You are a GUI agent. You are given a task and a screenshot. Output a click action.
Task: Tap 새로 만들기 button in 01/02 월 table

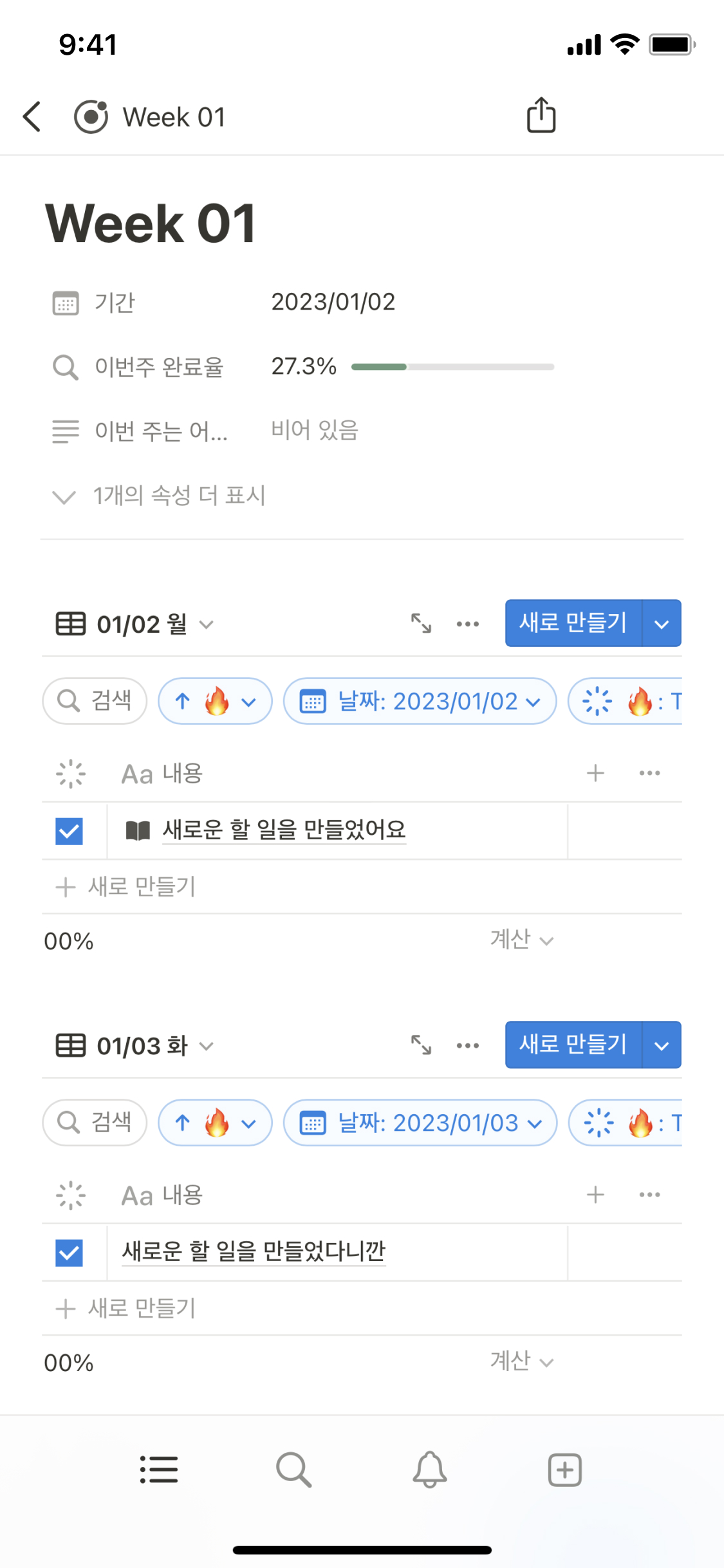[573, 623]
